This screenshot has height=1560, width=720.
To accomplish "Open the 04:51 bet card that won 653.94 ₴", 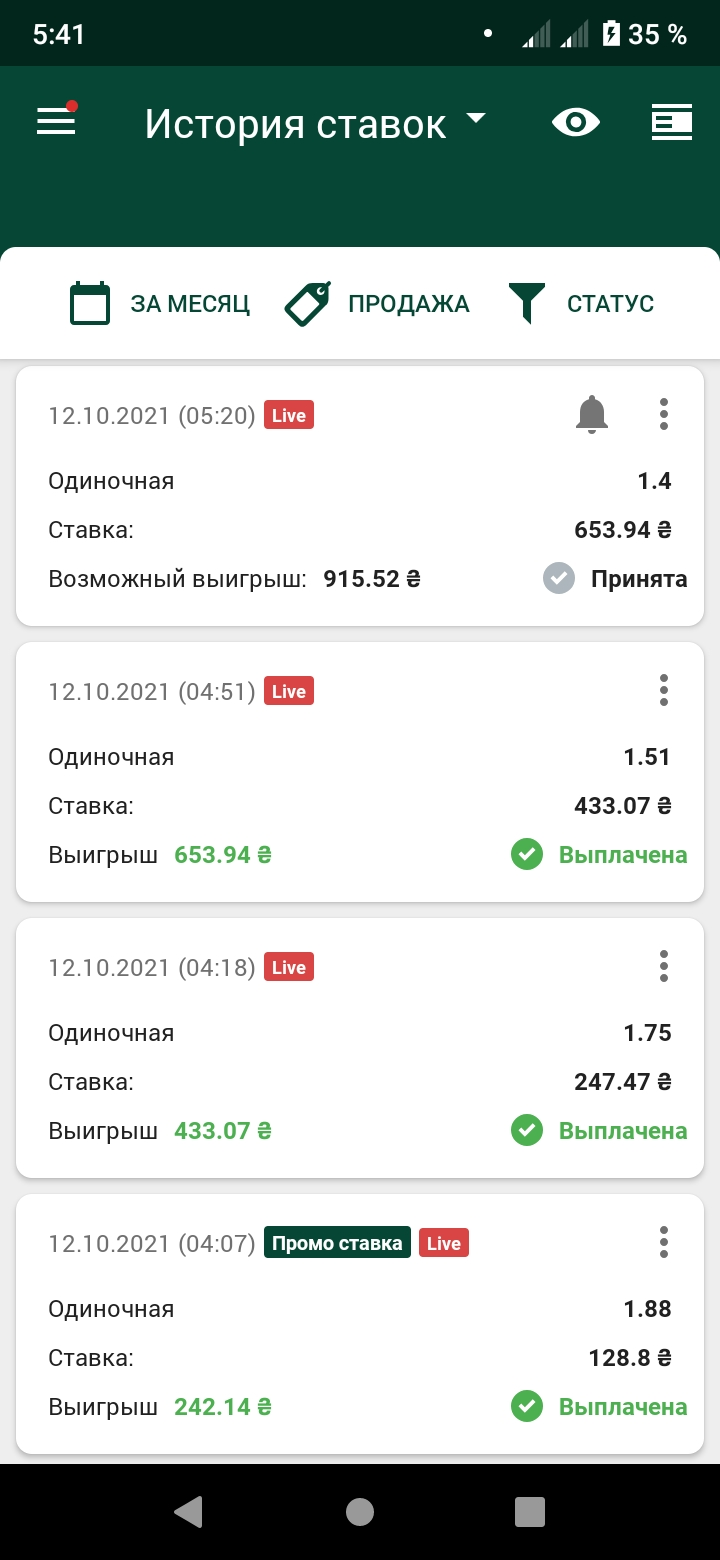I will 360,772.
